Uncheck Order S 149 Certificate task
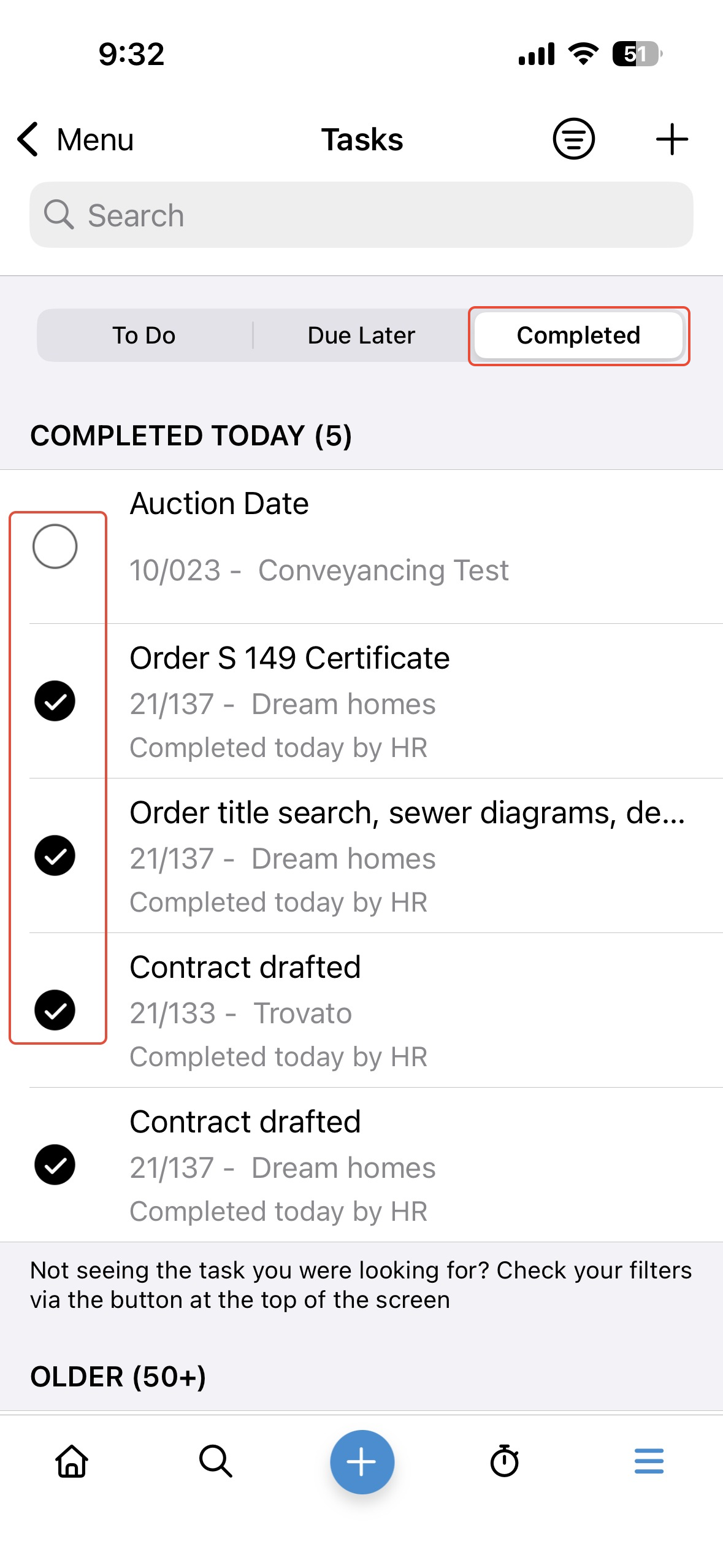This screenshot has height=1568, width=723. pos(55,701)
